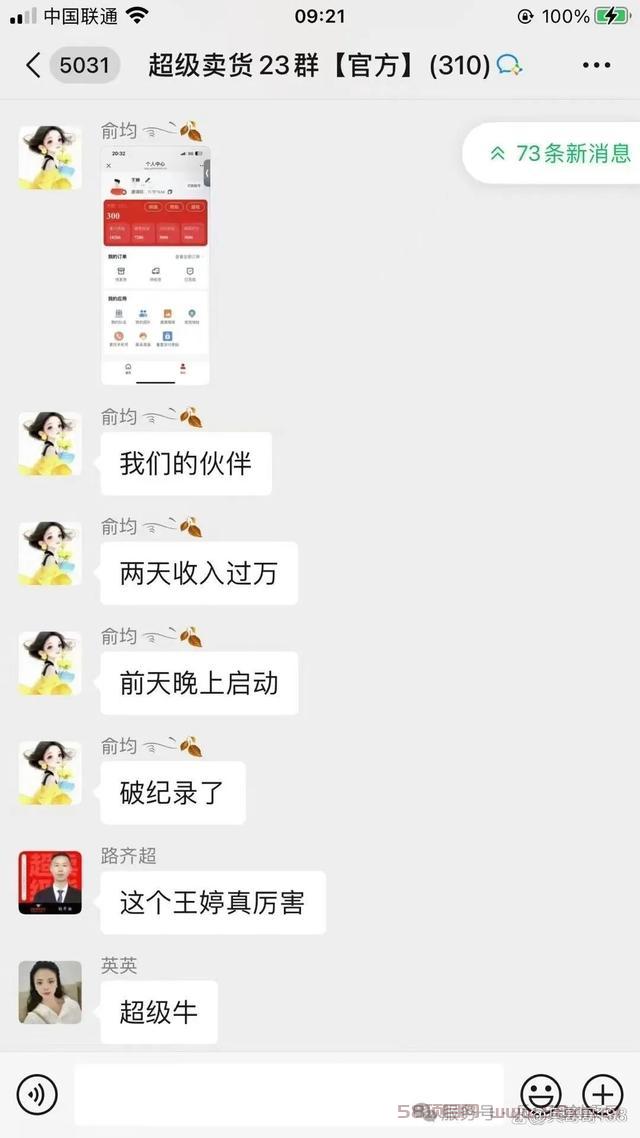Viewport: 640px width, 1138px height.
Task: View 英英's profile via avatar
Action: (x=50, y=992)
